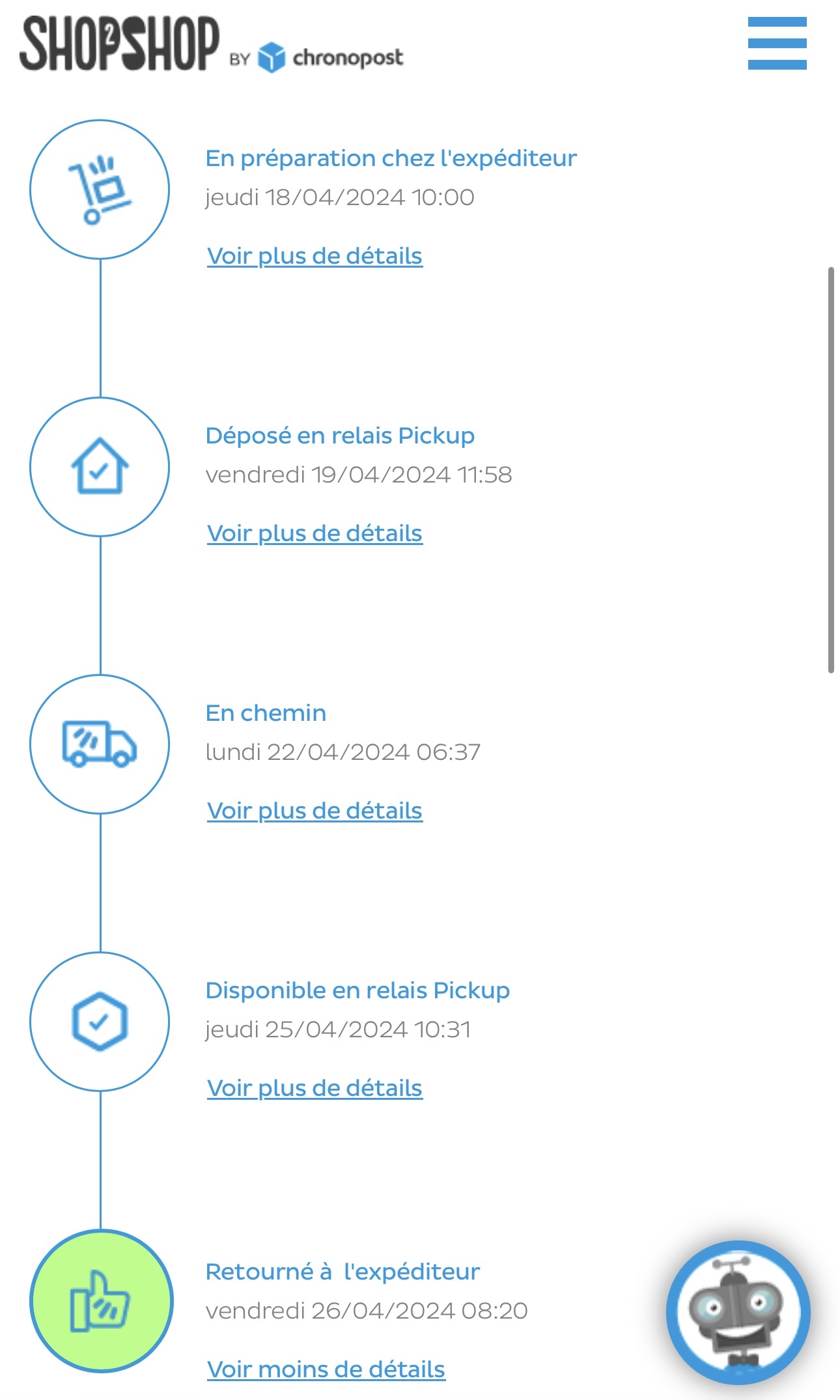The height and width of the screenshot is (1400, 840).
Task: Expand details for En préparation chez l'expéditeur
Action: point(315,256)
